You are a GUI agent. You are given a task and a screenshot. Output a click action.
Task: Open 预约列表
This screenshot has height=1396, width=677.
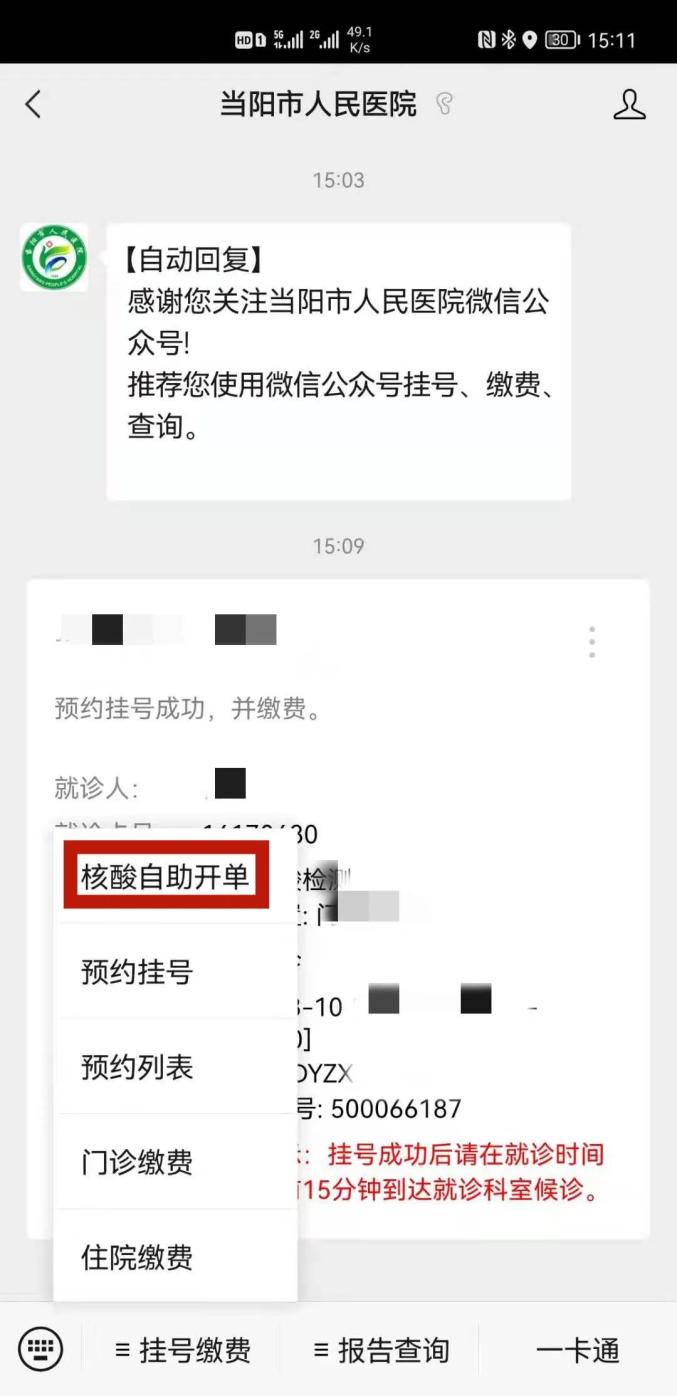click(x=175, y=1067)
